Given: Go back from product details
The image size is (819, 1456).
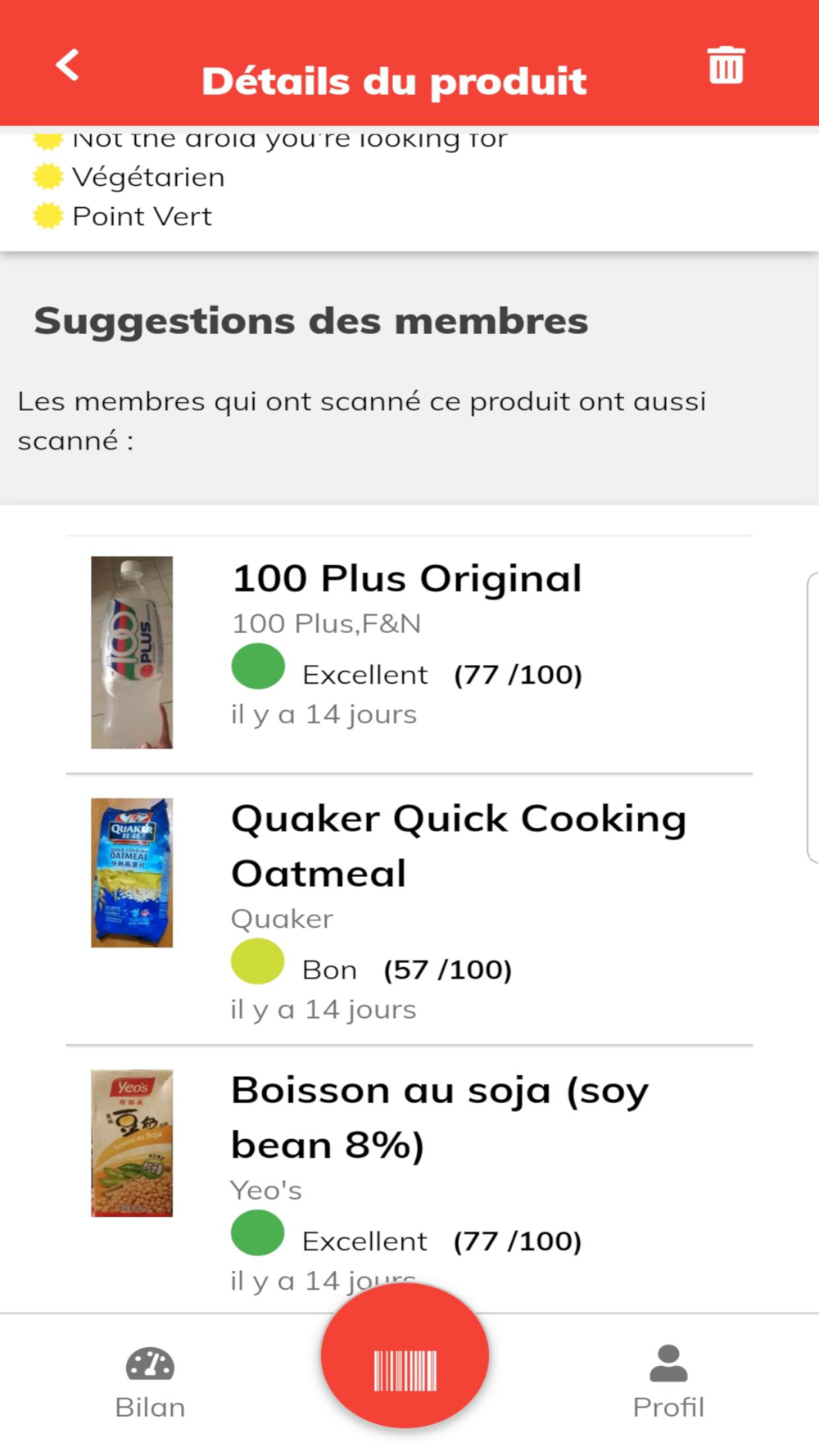Looking at the screenshot, I should pos(68,66).
